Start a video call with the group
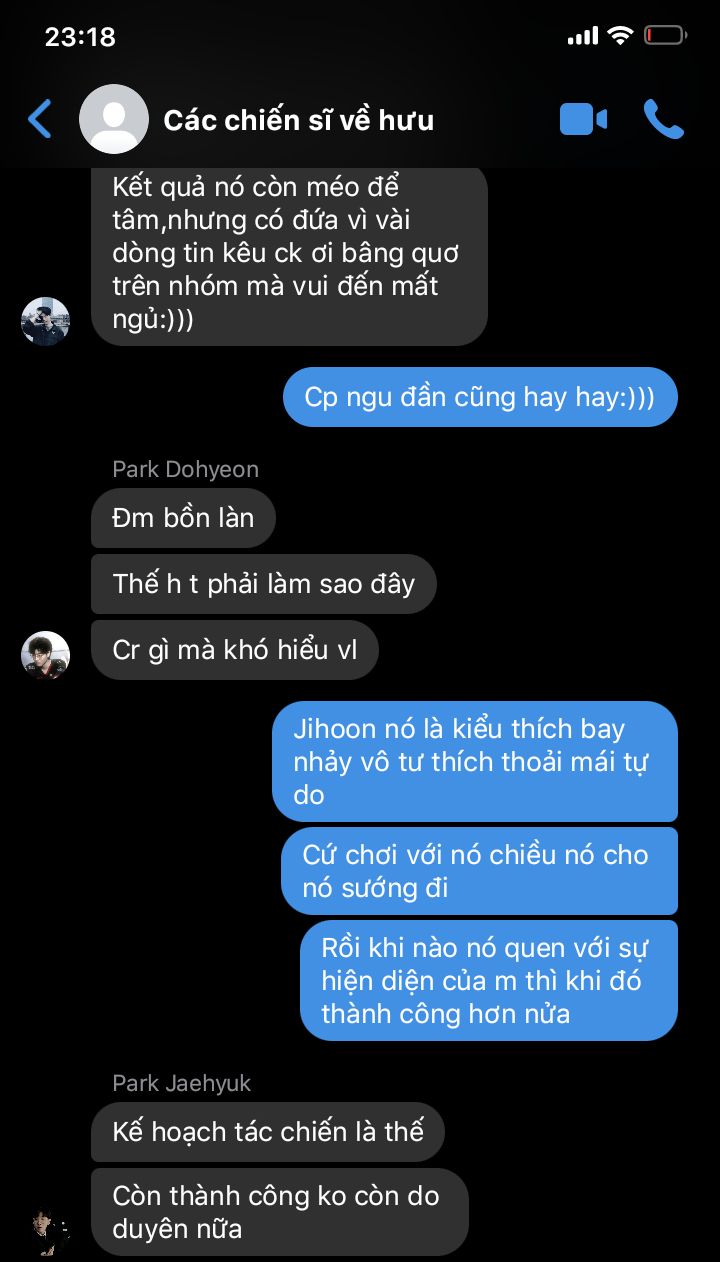Image resolution: width=720 pixels, height=1262 pixels. pyautogui.click(x=583, y=120)
